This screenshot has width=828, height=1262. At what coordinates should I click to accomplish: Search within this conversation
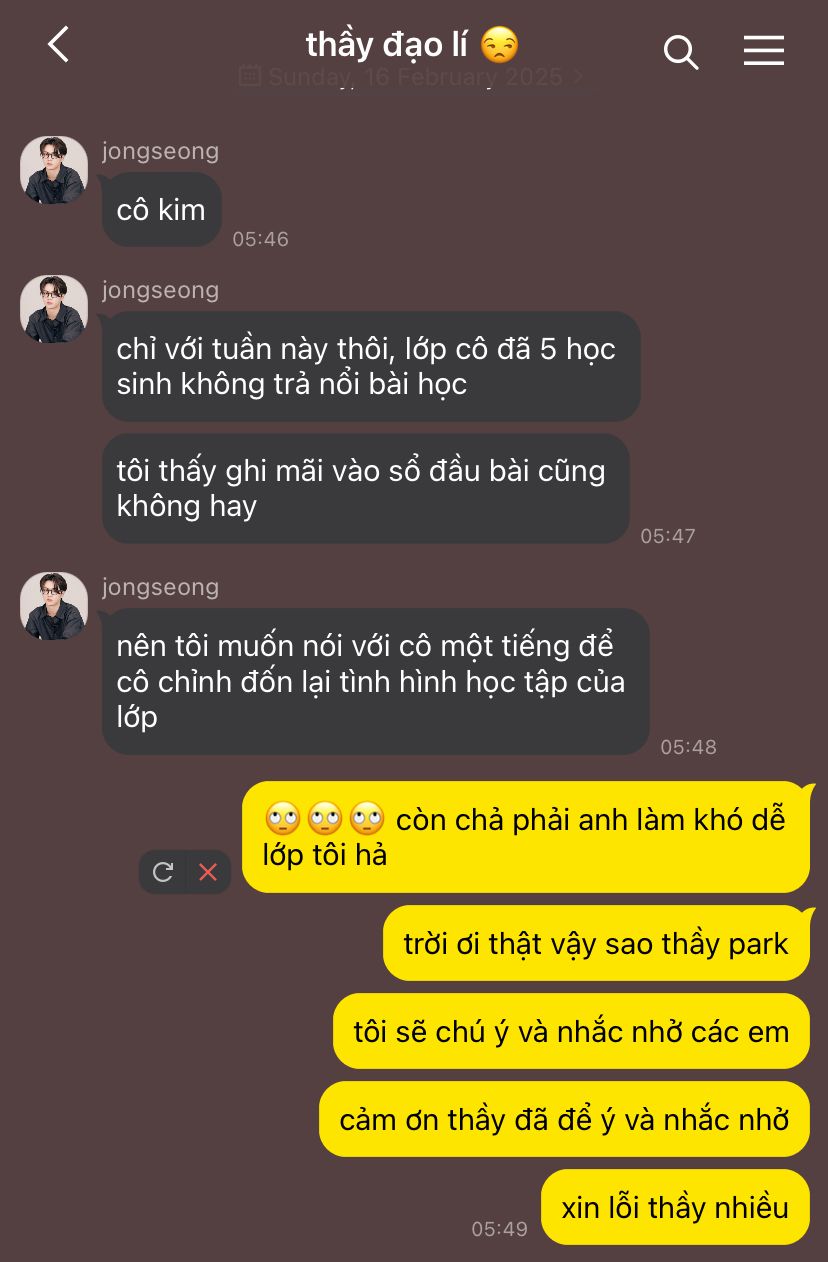point(681,51)
